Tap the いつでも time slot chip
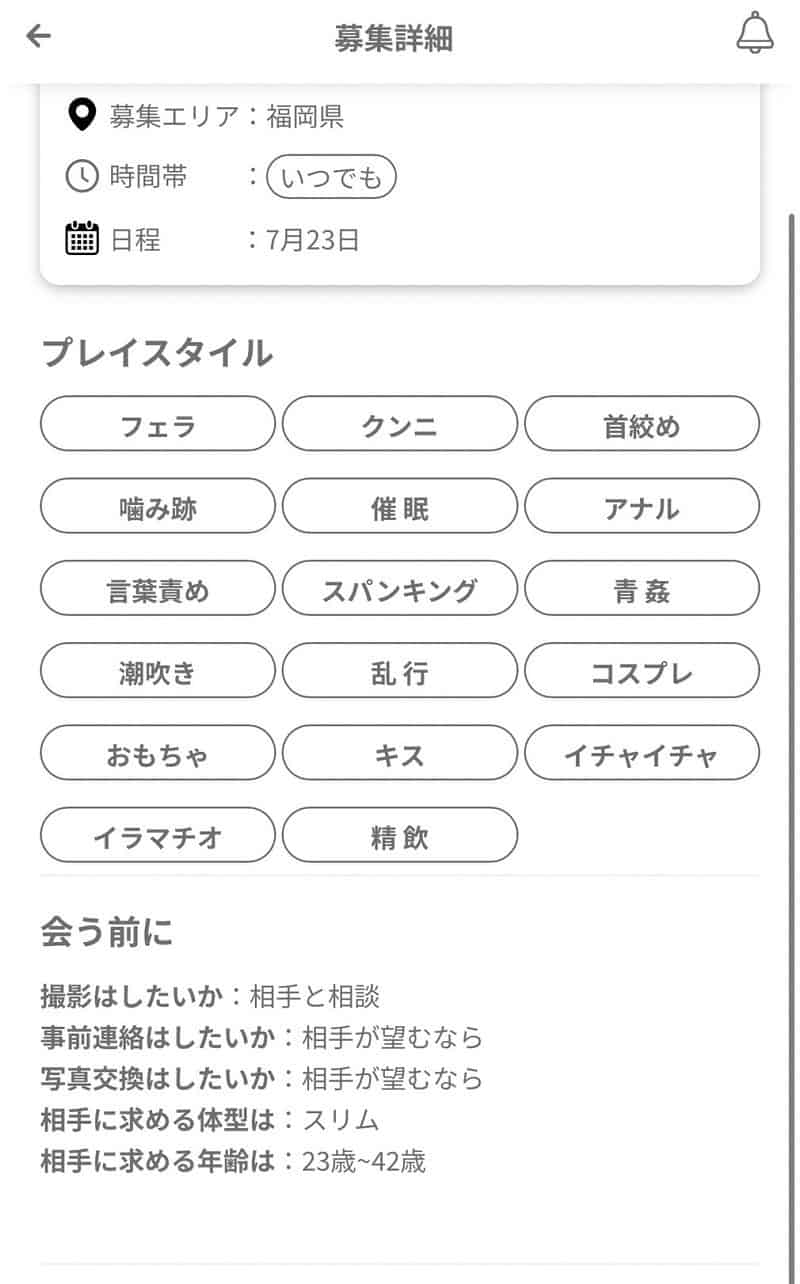 click(x=331, y=178)
